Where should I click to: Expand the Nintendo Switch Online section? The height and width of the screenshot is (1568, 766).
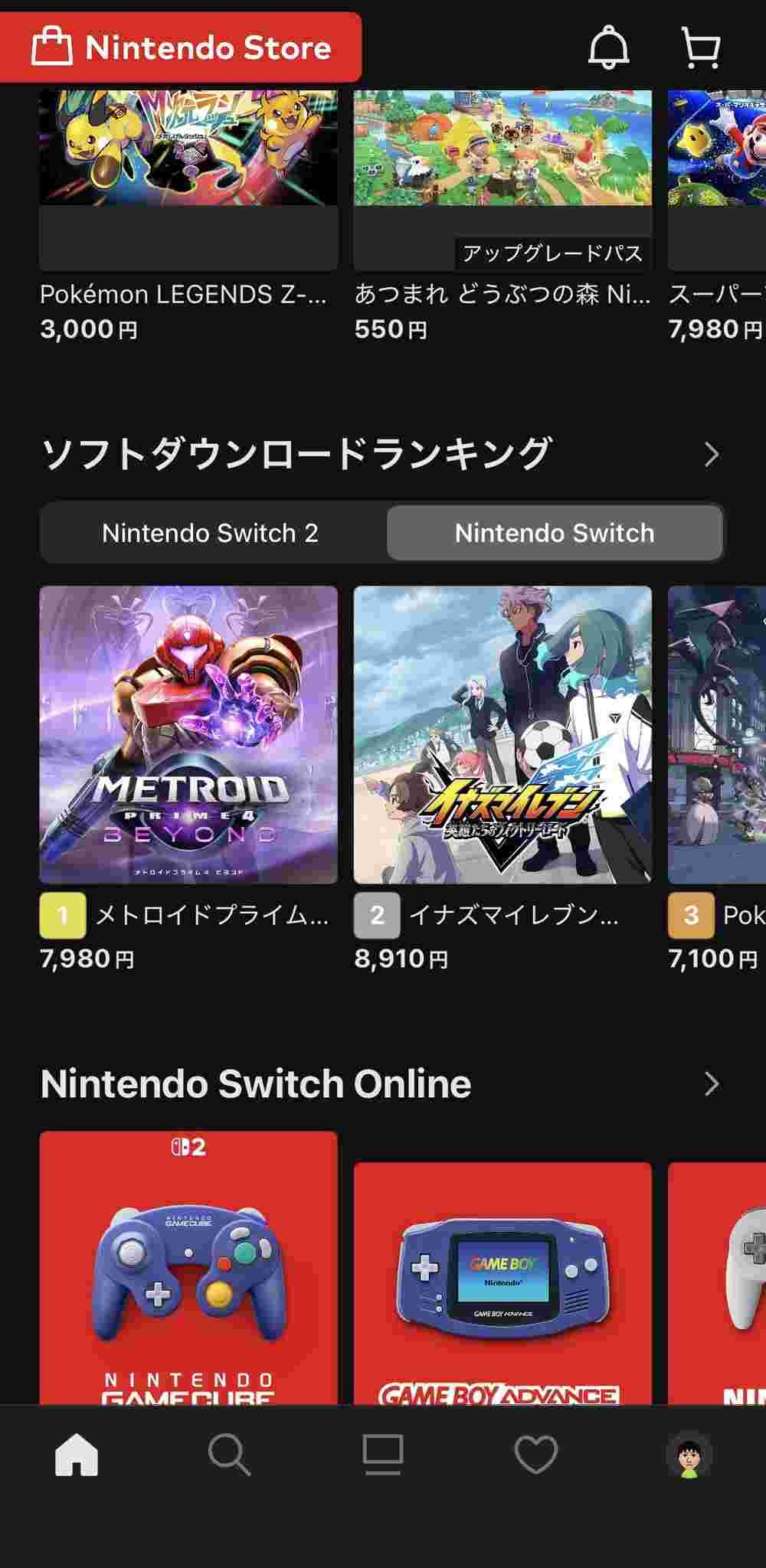712,1083
